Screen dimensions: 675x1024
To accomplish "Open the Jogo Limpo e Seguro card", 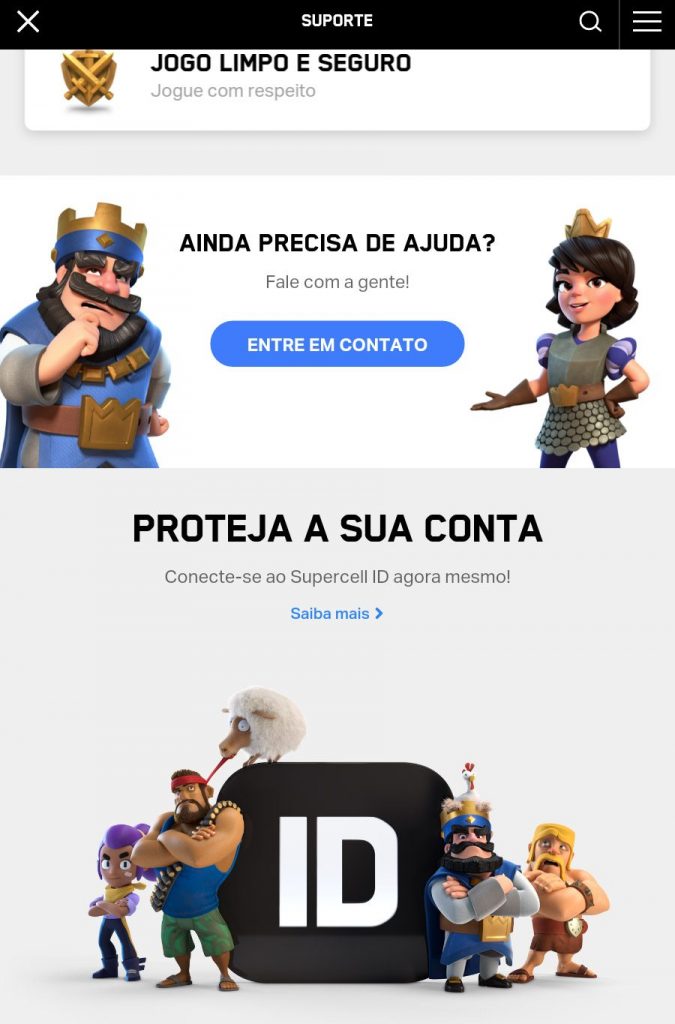I will 337,78.
